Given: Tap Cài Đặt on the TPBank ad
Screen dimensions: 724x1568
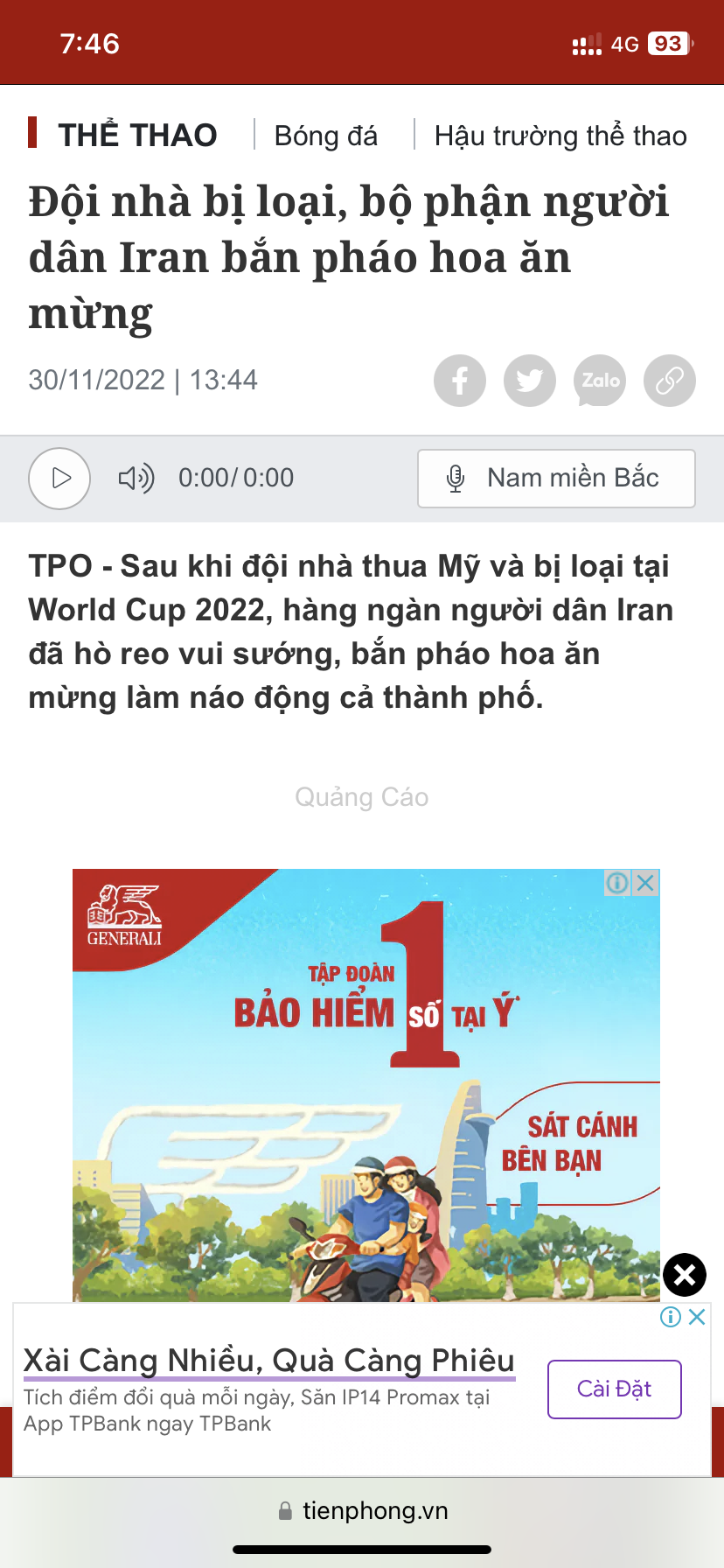Looking at the screenshot, I should point(614,1389).
